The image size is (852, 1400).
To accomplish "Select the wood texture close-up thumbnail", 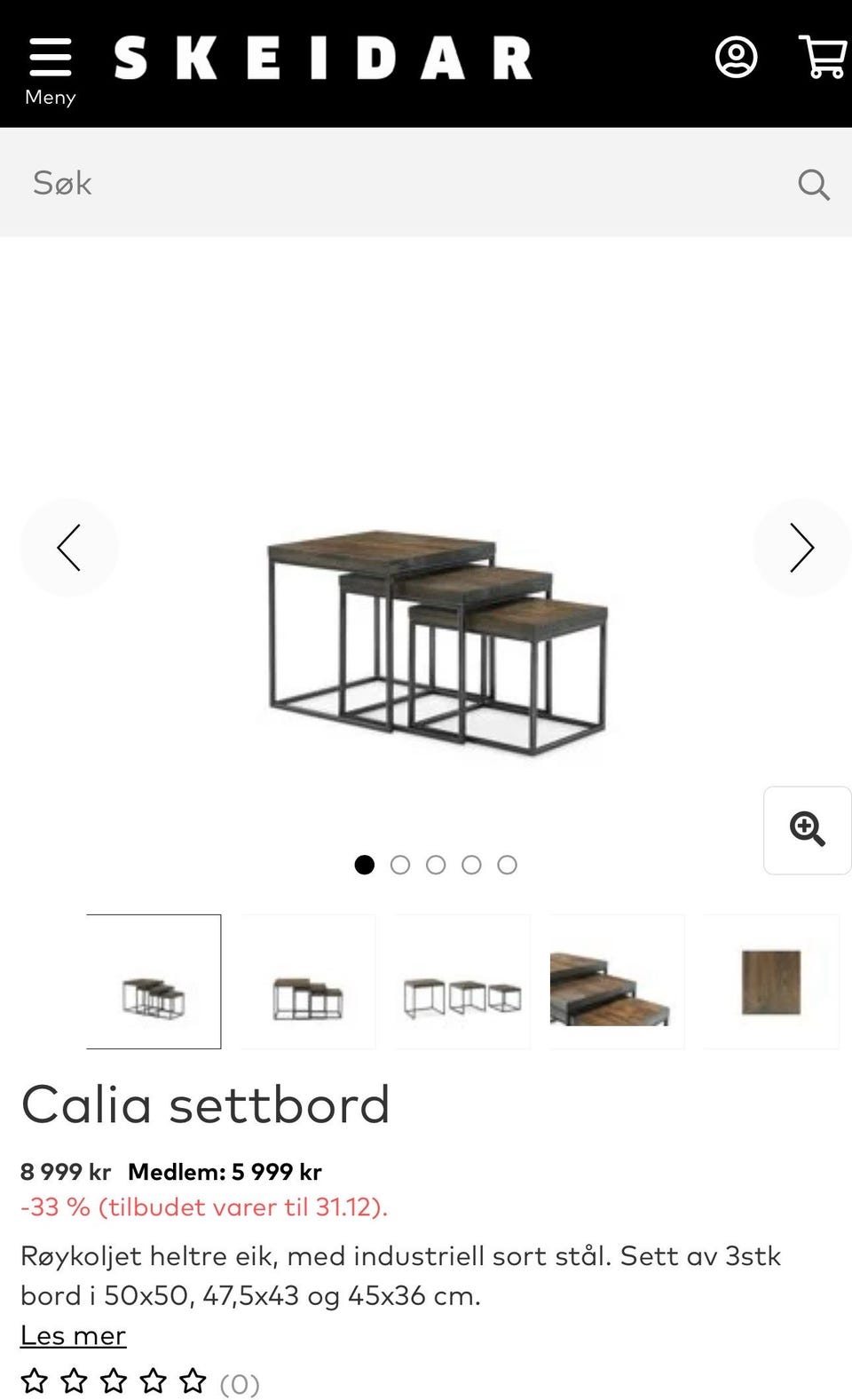I will point(770,981).
